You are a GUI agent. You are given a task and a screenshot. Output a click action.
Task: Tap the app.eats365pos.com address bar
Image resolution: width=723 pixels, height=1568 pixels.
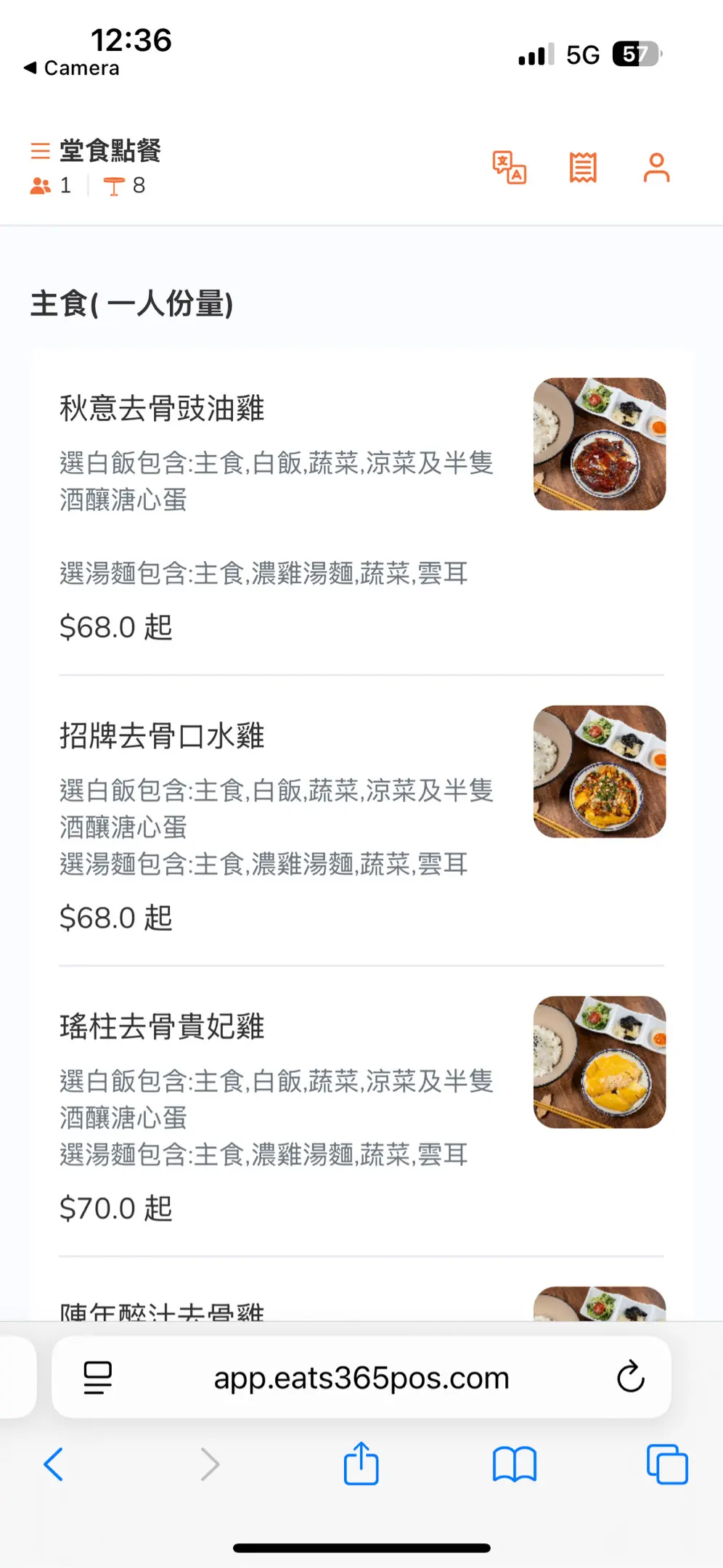tap(361, 1378)
